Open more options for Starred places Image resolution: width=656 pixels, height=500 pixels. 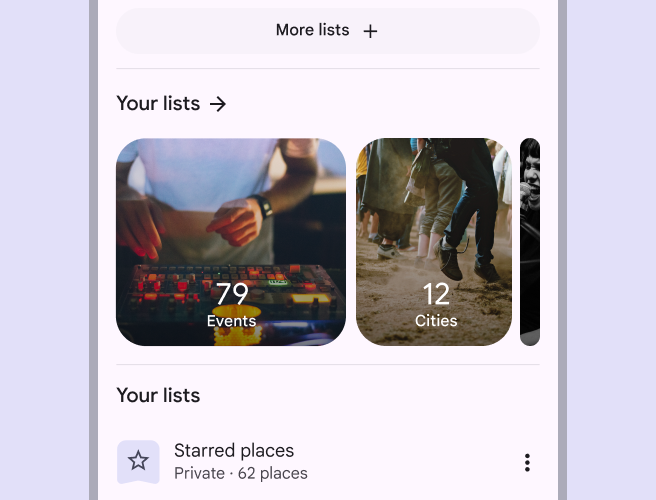tap(527, 462)
